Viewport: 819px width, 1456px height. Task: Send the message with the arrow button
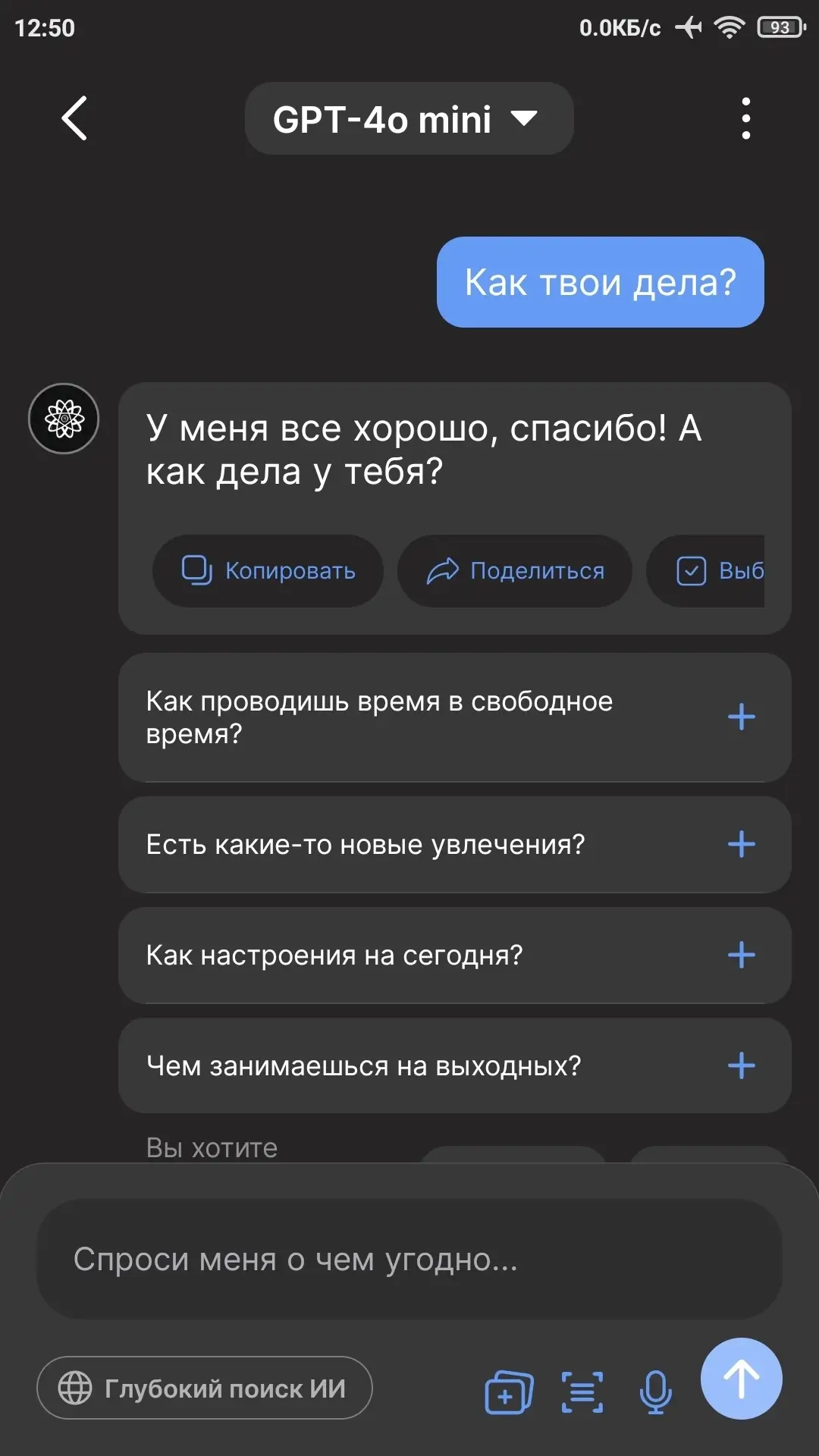(742, 1379)
